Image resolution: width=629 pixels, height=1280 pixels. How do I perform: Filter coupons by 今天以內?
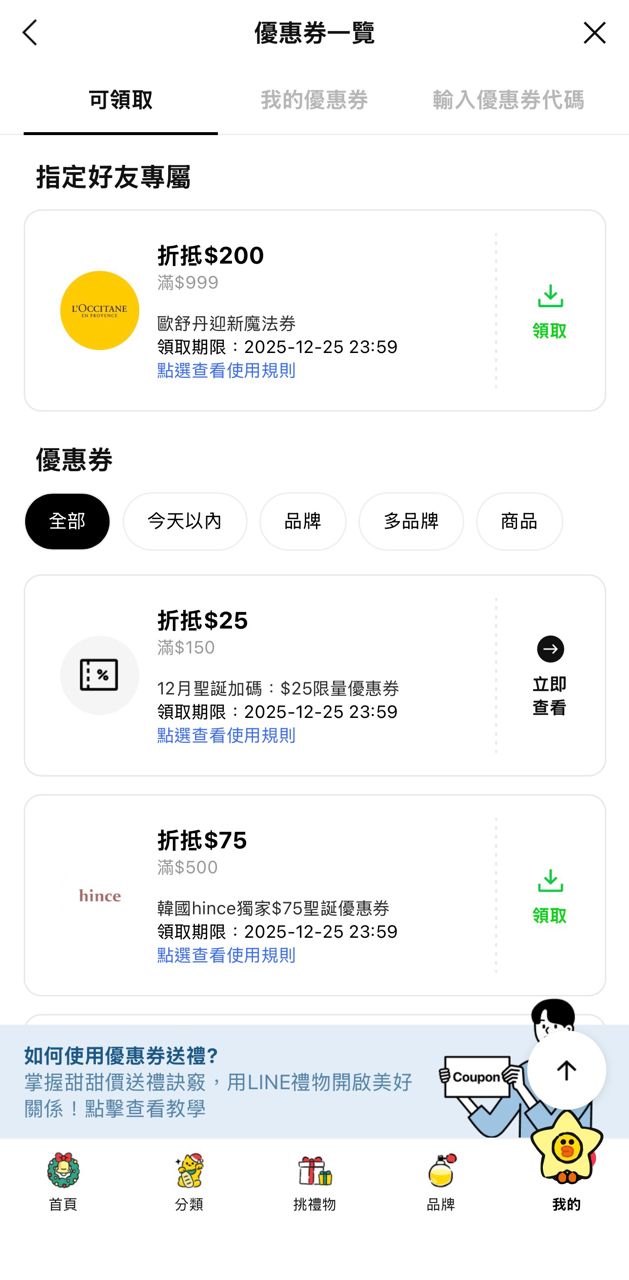point(184,521)
